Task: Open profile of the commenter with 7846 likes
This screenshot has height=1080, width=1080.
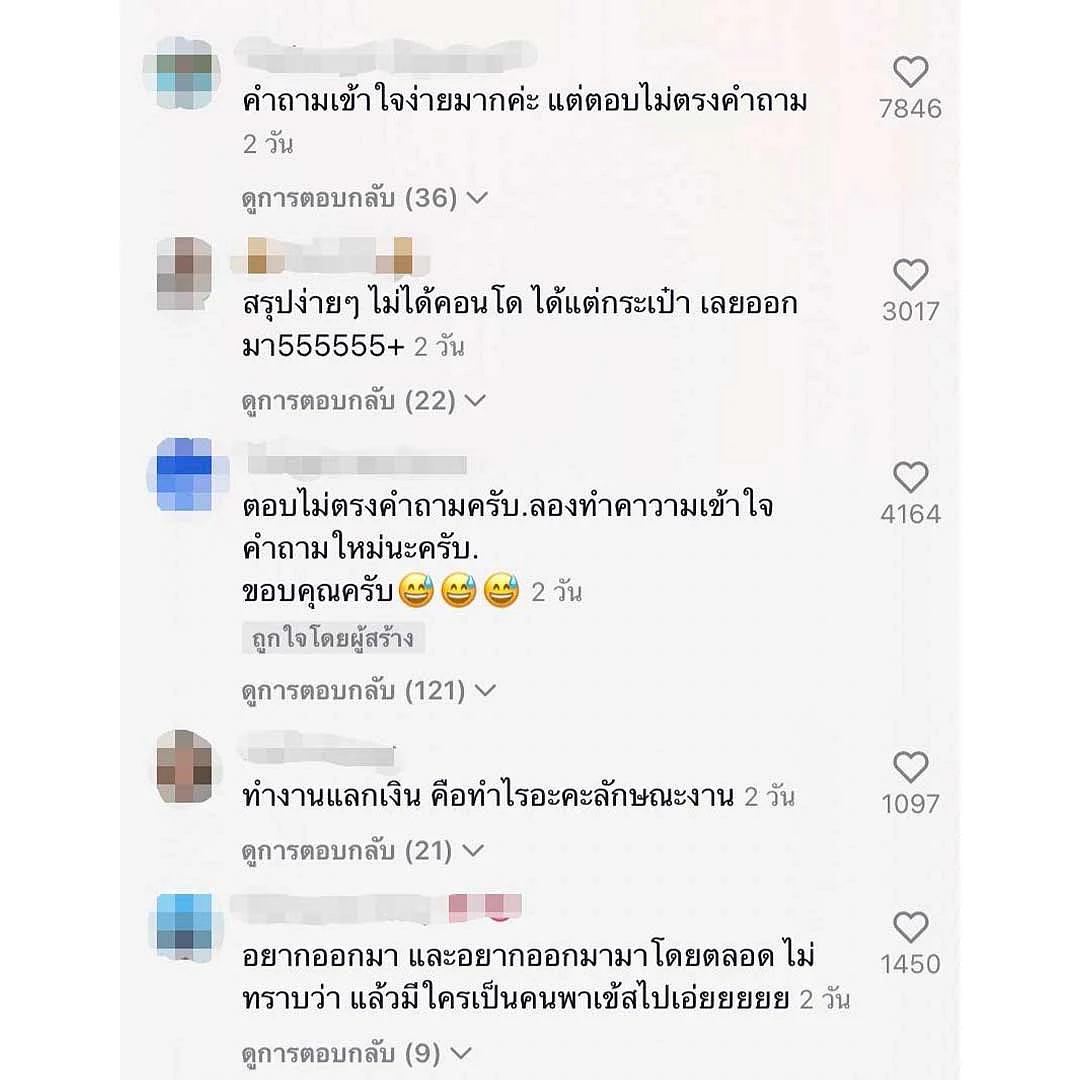Action: pos(181,73)
